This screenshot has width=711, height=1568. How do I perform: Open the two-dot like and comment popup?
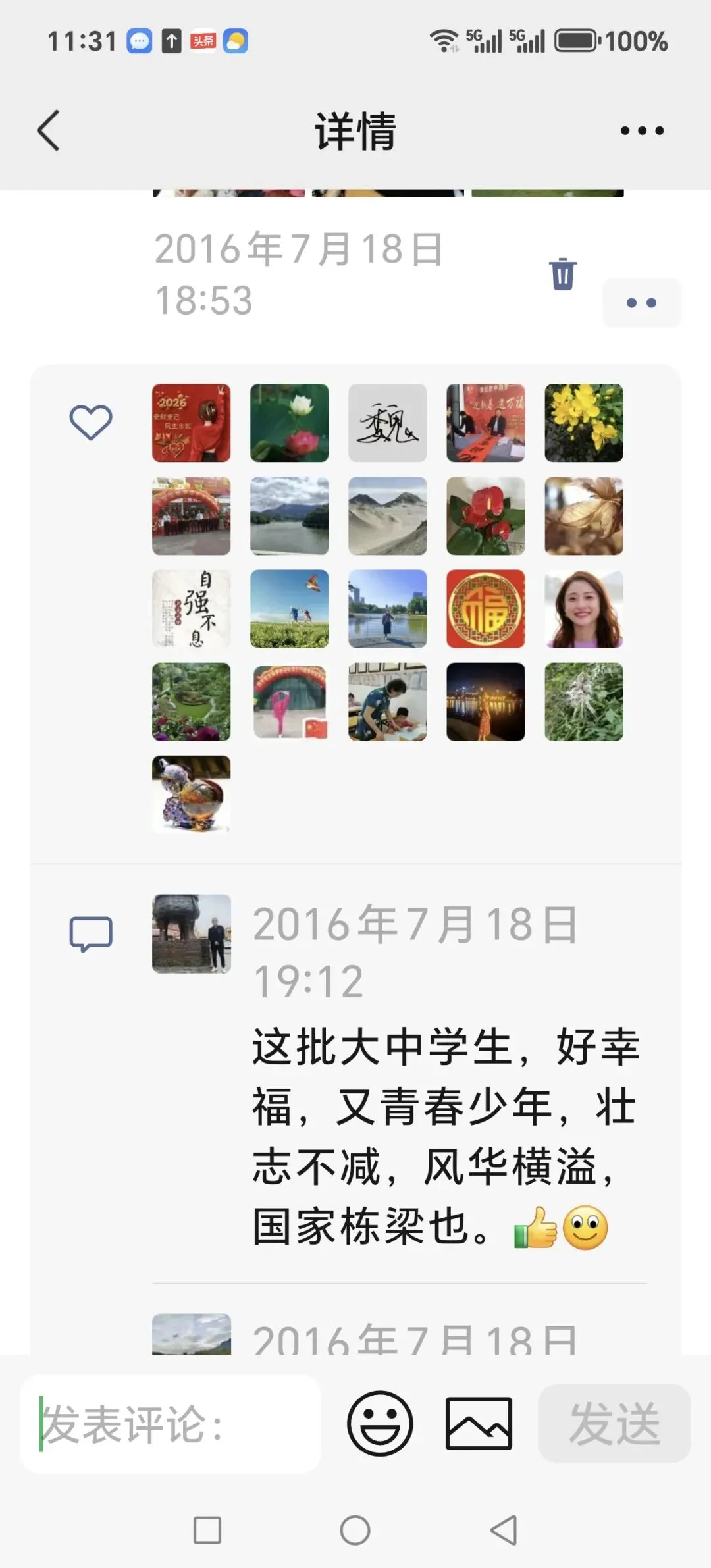tap(641, 303)
